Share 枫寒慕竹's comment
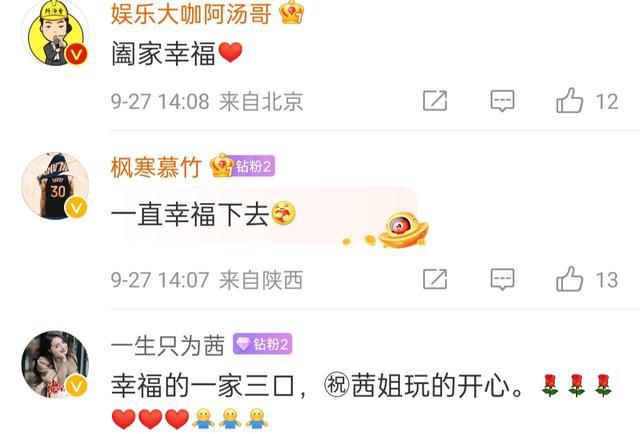Image resolution: width=640 pixels, height=434 pixels. click(435, 279)
